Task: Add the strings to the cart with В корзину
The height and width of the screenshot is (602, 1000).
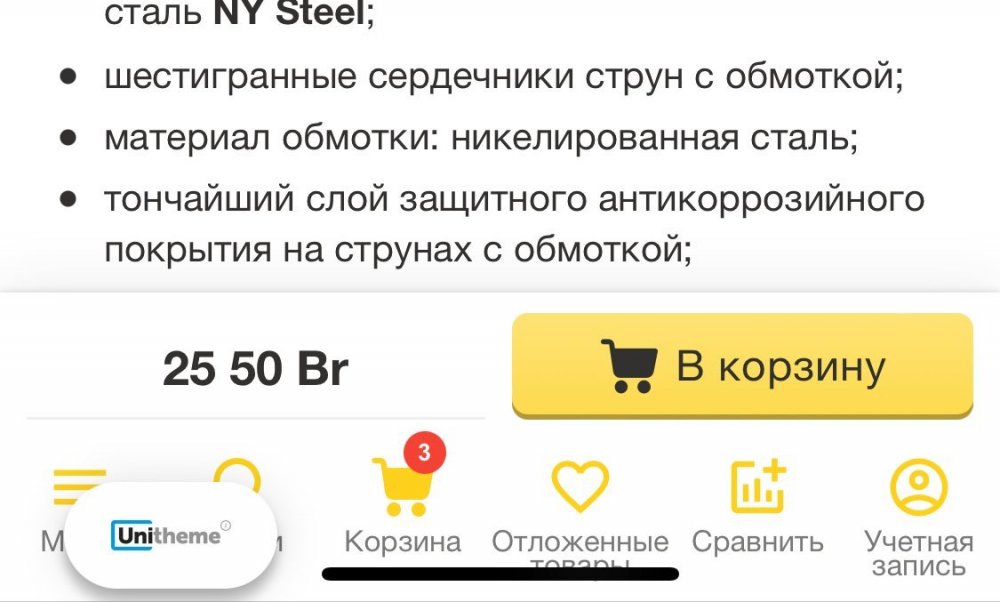Action: pos(742,366)
